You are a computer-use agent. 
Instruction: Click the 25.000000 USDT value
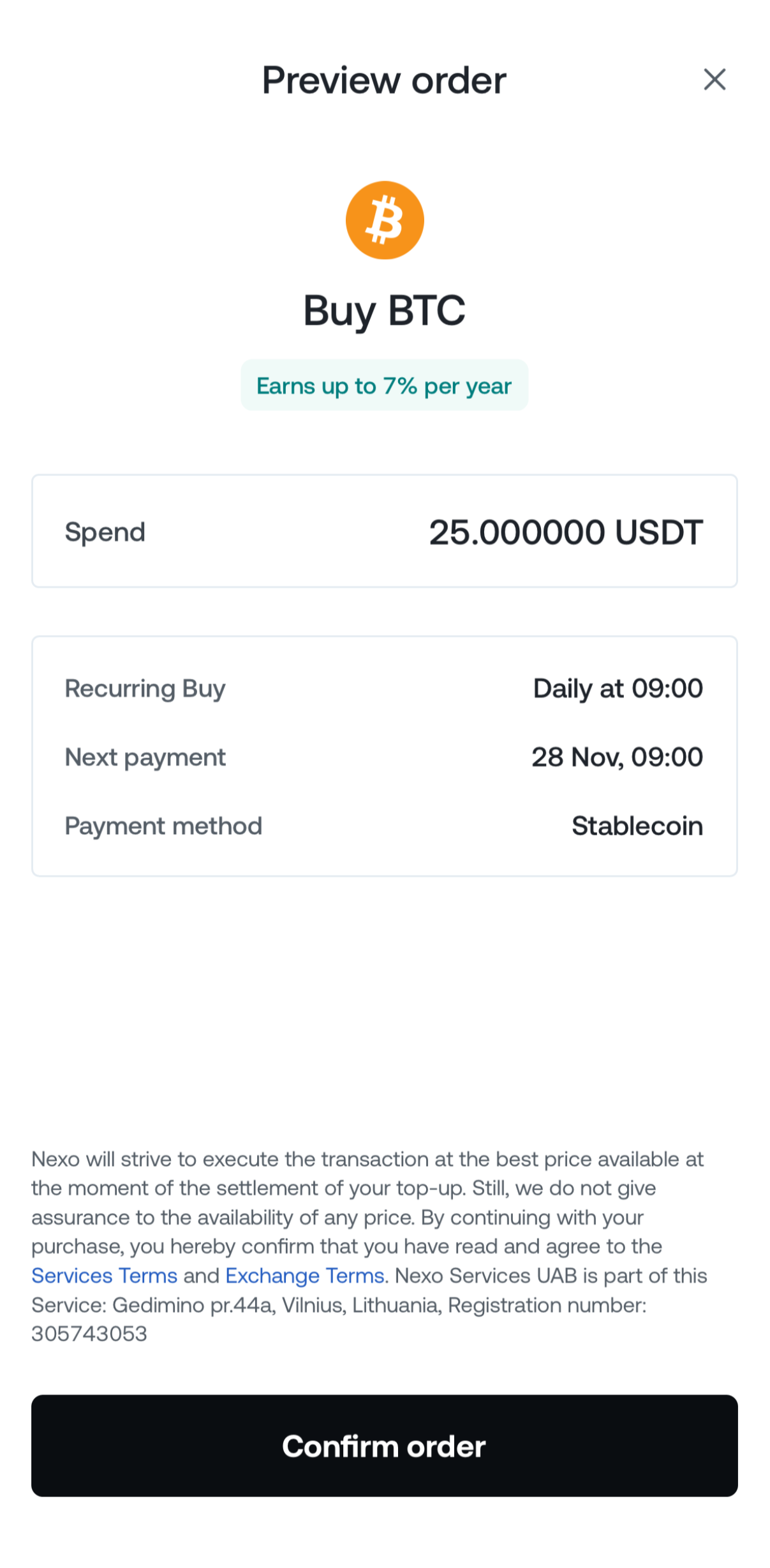565,532
